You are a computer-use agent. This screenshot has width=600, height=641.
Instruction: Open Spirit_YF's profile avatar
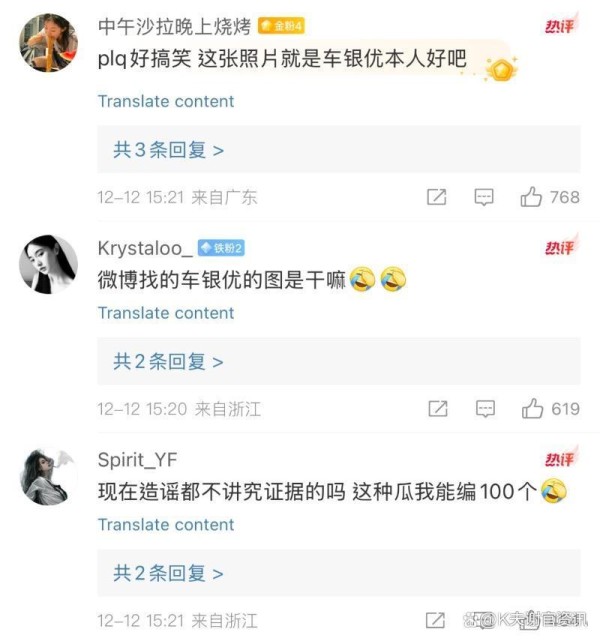click(49, 476)
